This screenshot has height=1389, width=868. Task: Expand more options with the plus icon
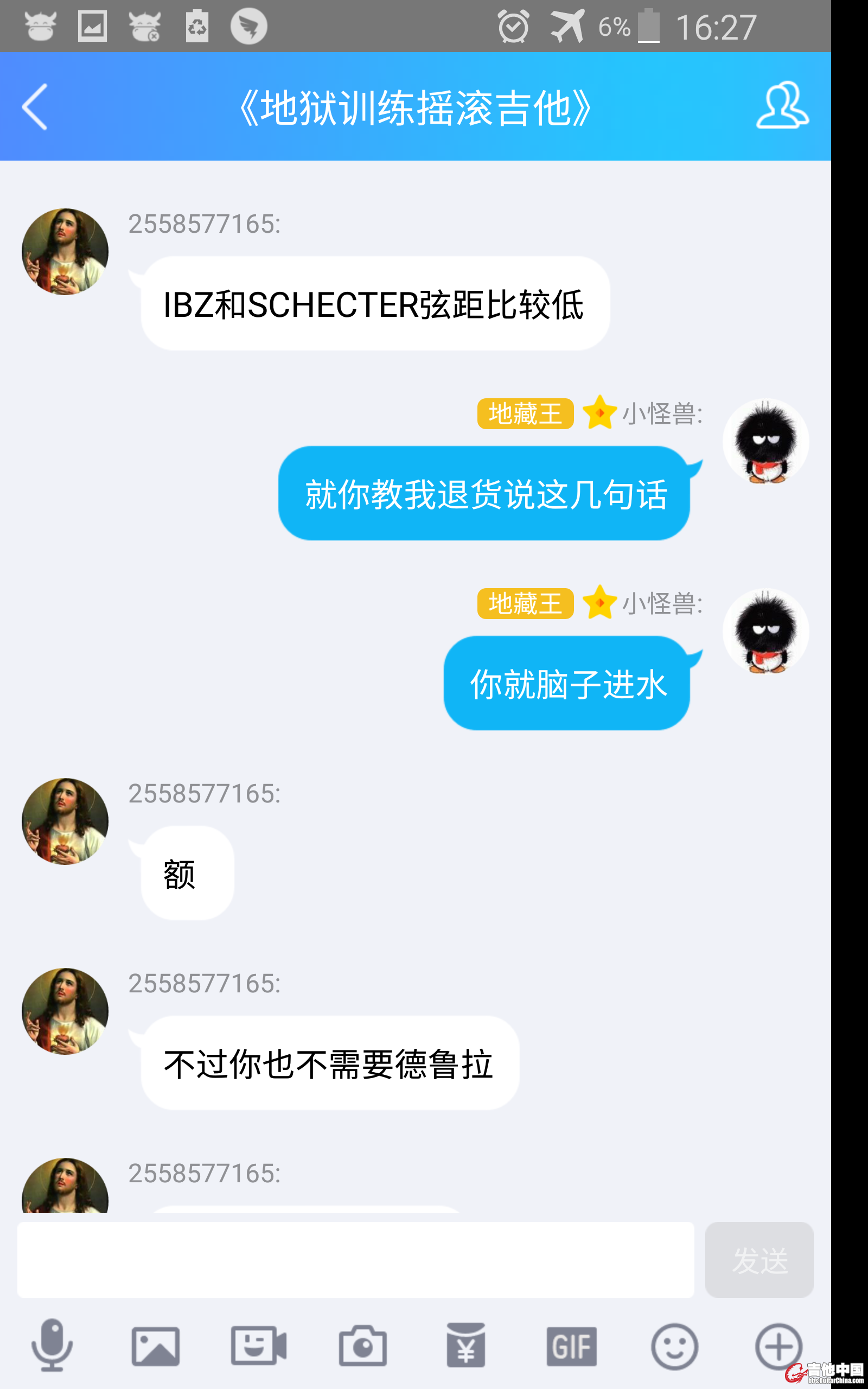[x=778, y=1346]
